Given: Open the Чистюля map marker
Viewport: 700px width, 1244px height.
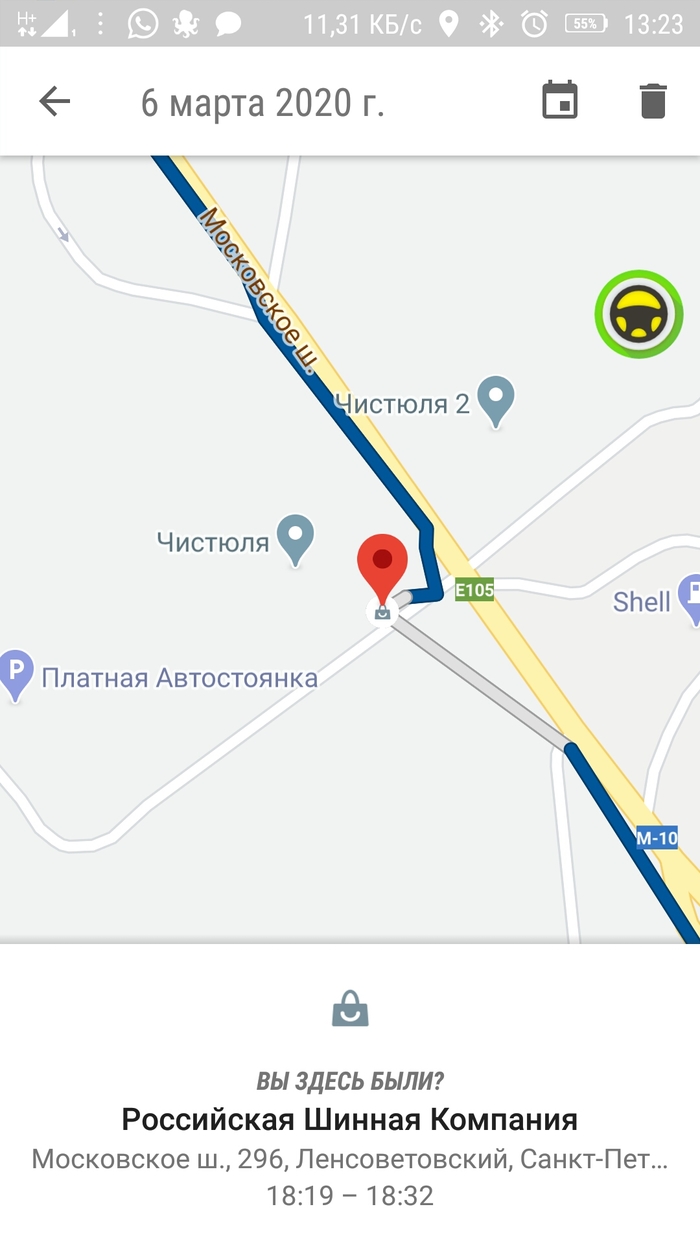Looking at the screenshot, I should click(x=295, y=538).
